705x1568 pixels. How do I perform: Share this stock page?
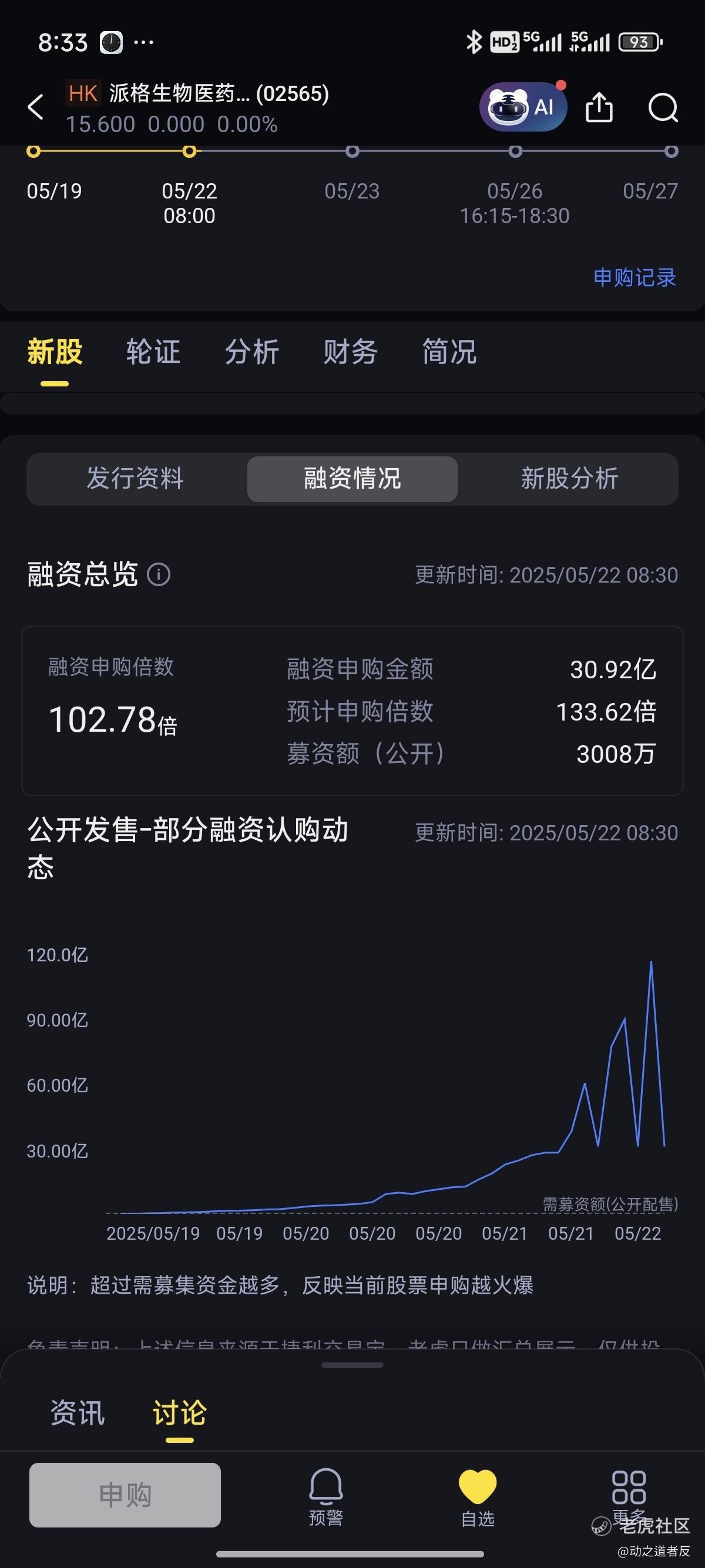599,107
